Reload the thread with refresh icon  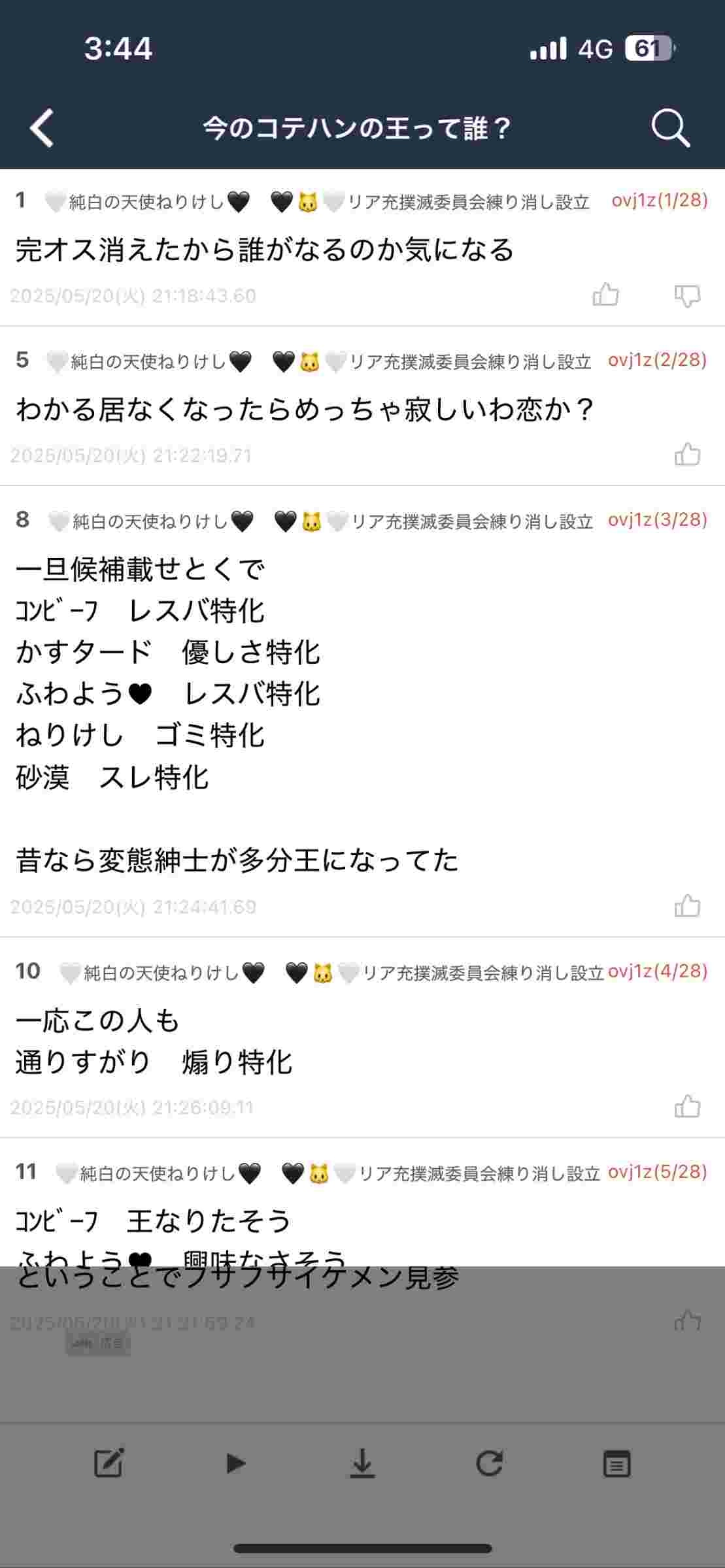click(x=489, y=1463)
